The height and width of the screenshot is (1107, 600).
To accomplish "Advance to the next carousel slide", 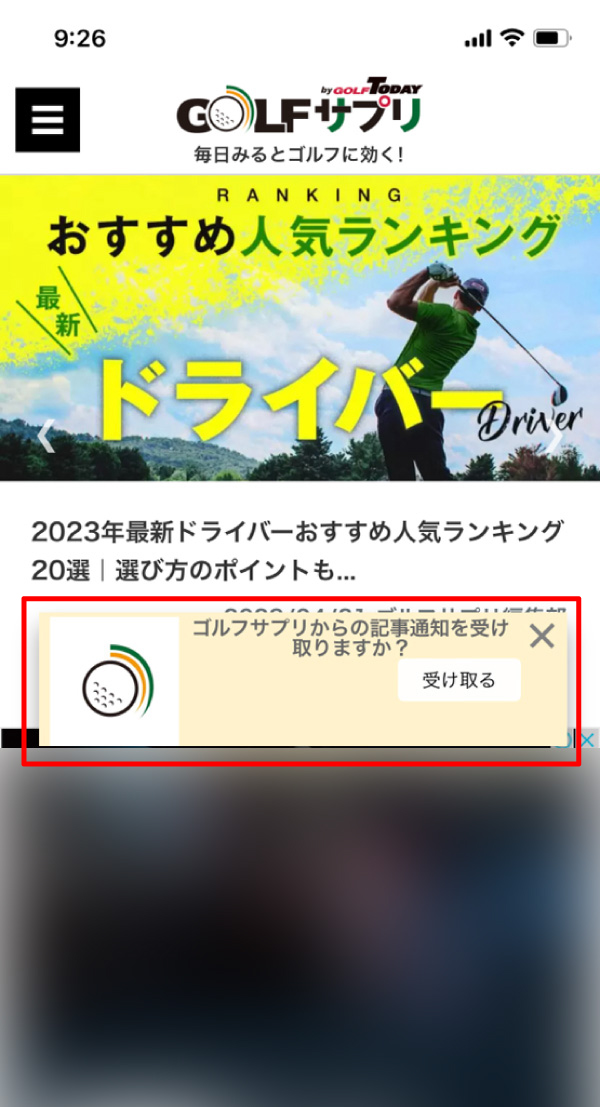I will tap(556, 437).
